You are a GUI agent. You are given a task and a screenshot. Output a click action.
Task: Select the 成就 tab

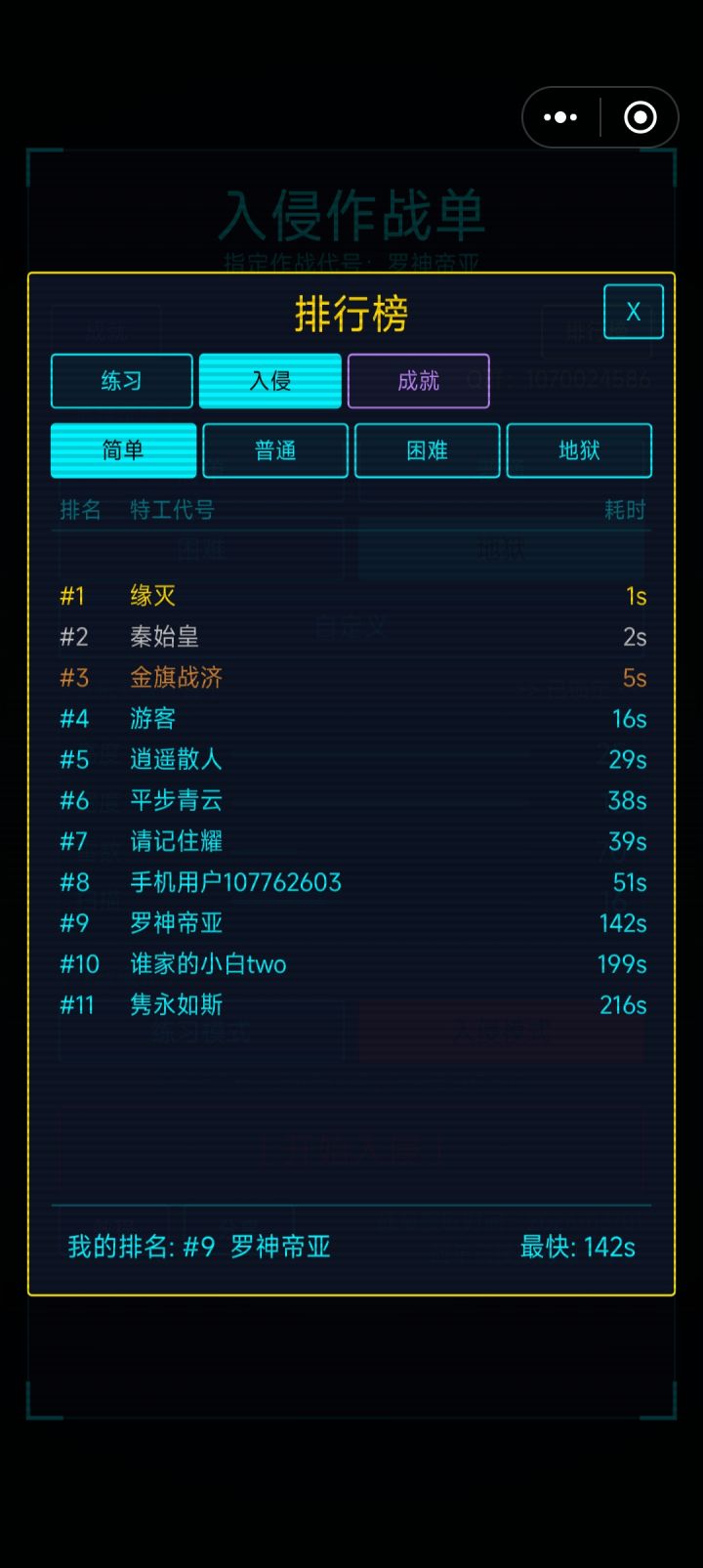(418, 381)
